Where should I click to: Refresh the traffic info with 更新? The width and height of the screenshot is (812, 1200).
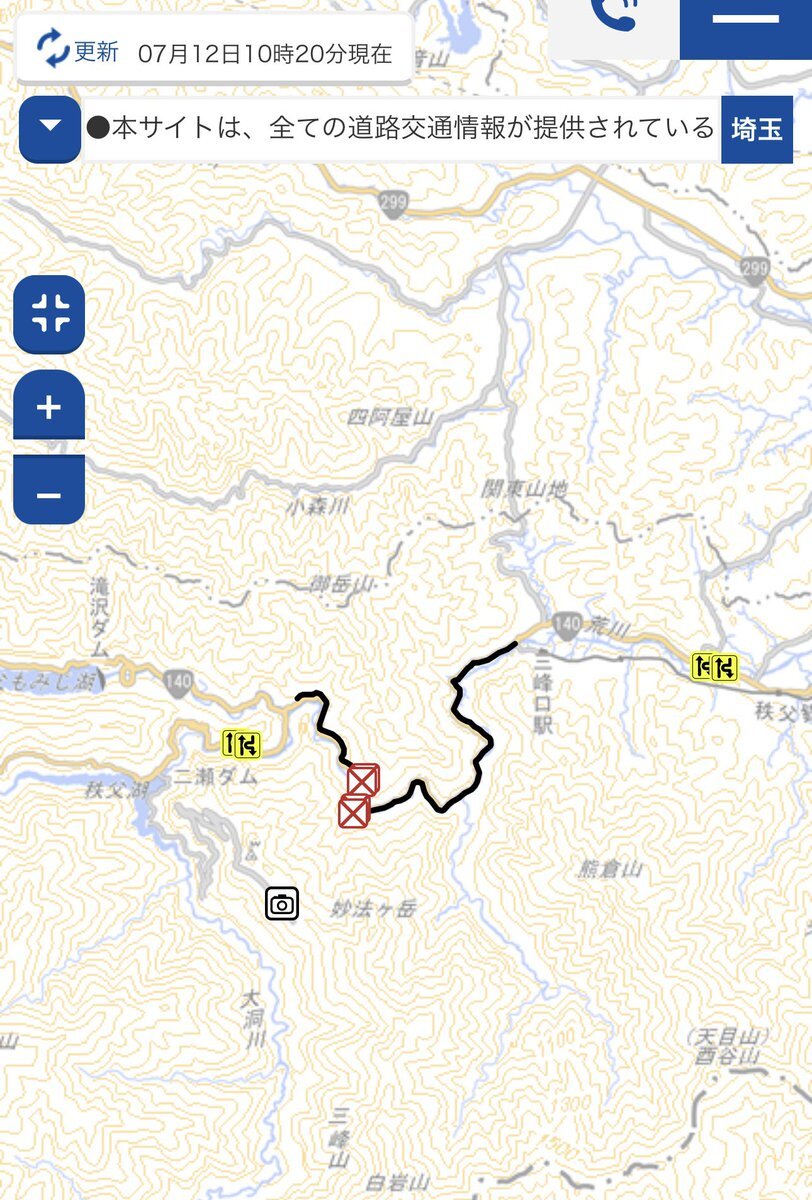click(77, 50)
